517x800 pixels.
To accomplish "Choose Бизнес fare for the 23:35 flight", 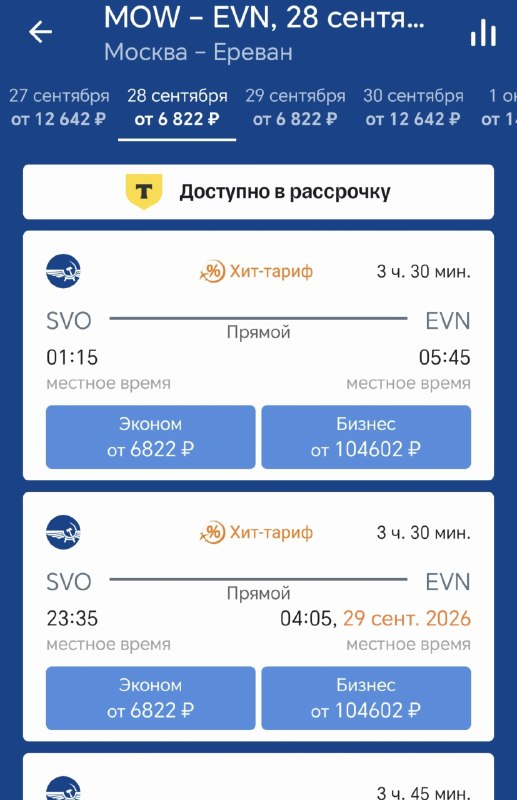I will pyautogui.click(x=366, y=698).
